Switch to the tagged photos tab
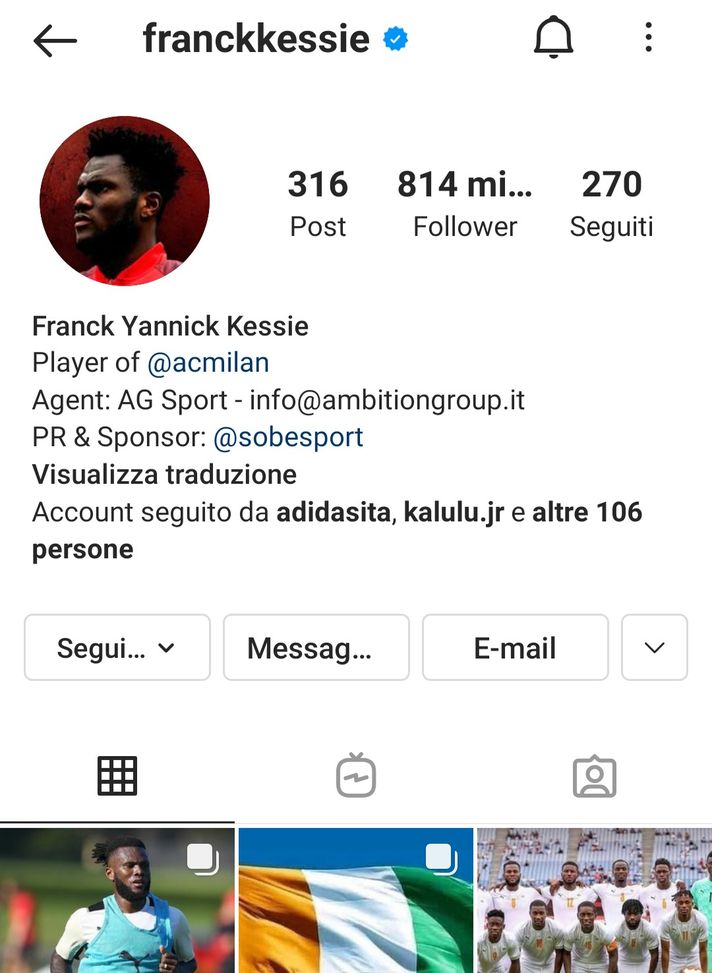This screenshot has width=712, height=973. click(x=594, y=776)
